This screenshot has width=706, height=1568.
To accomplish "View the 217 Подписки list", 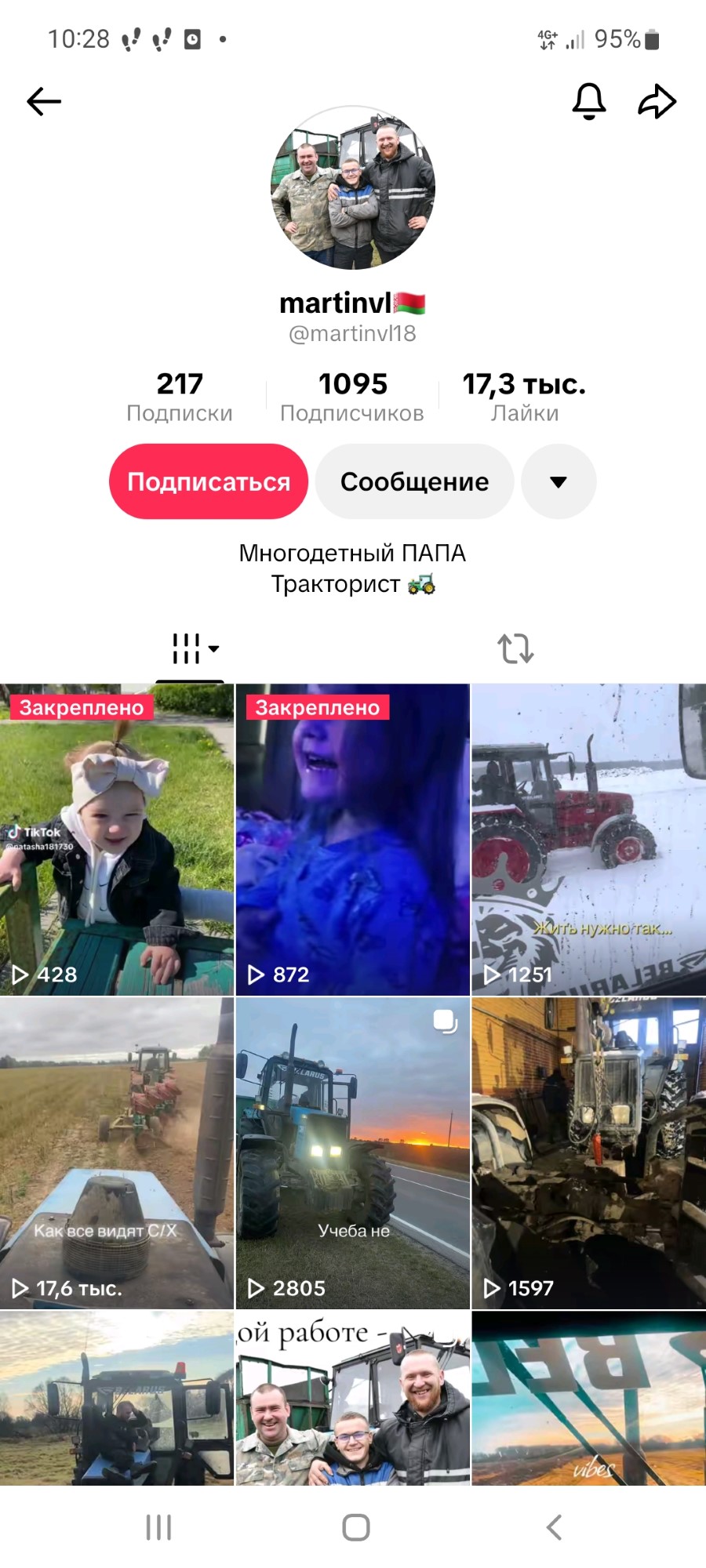I will [180, 397].
